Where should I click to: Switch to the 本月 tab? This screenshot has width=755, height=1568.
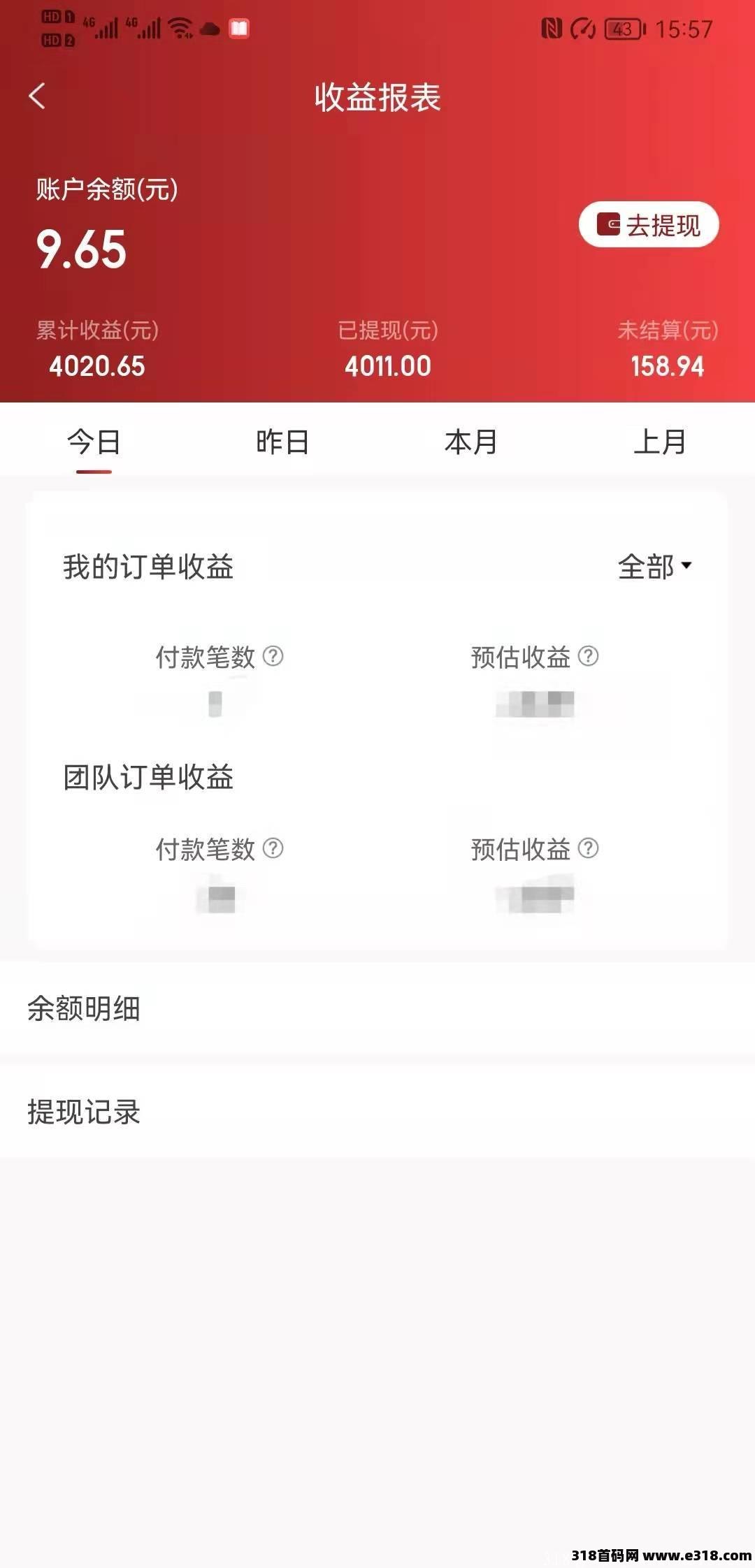click(x=472, y=440)
